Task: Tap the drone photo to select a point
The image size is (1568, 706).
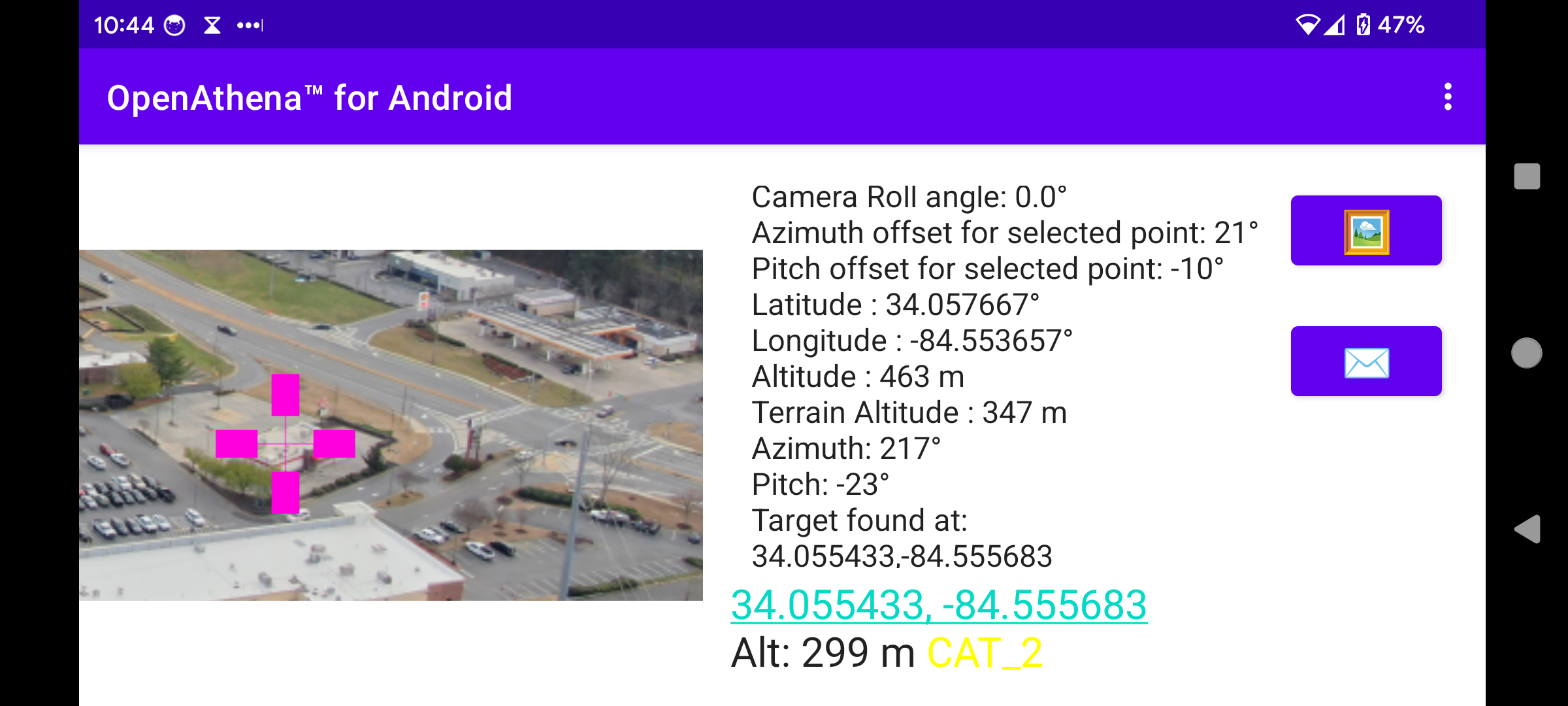Action: click(391, 425)
